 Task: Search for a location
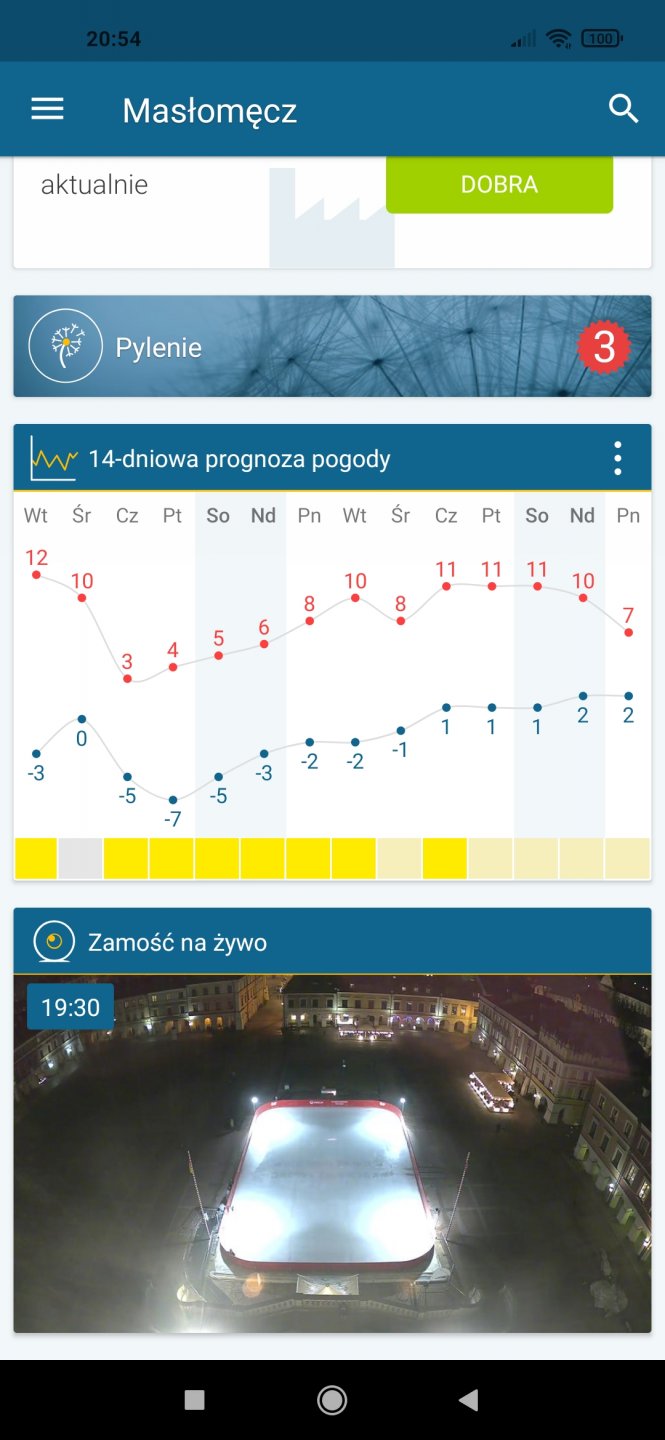(x=623, y=109)
